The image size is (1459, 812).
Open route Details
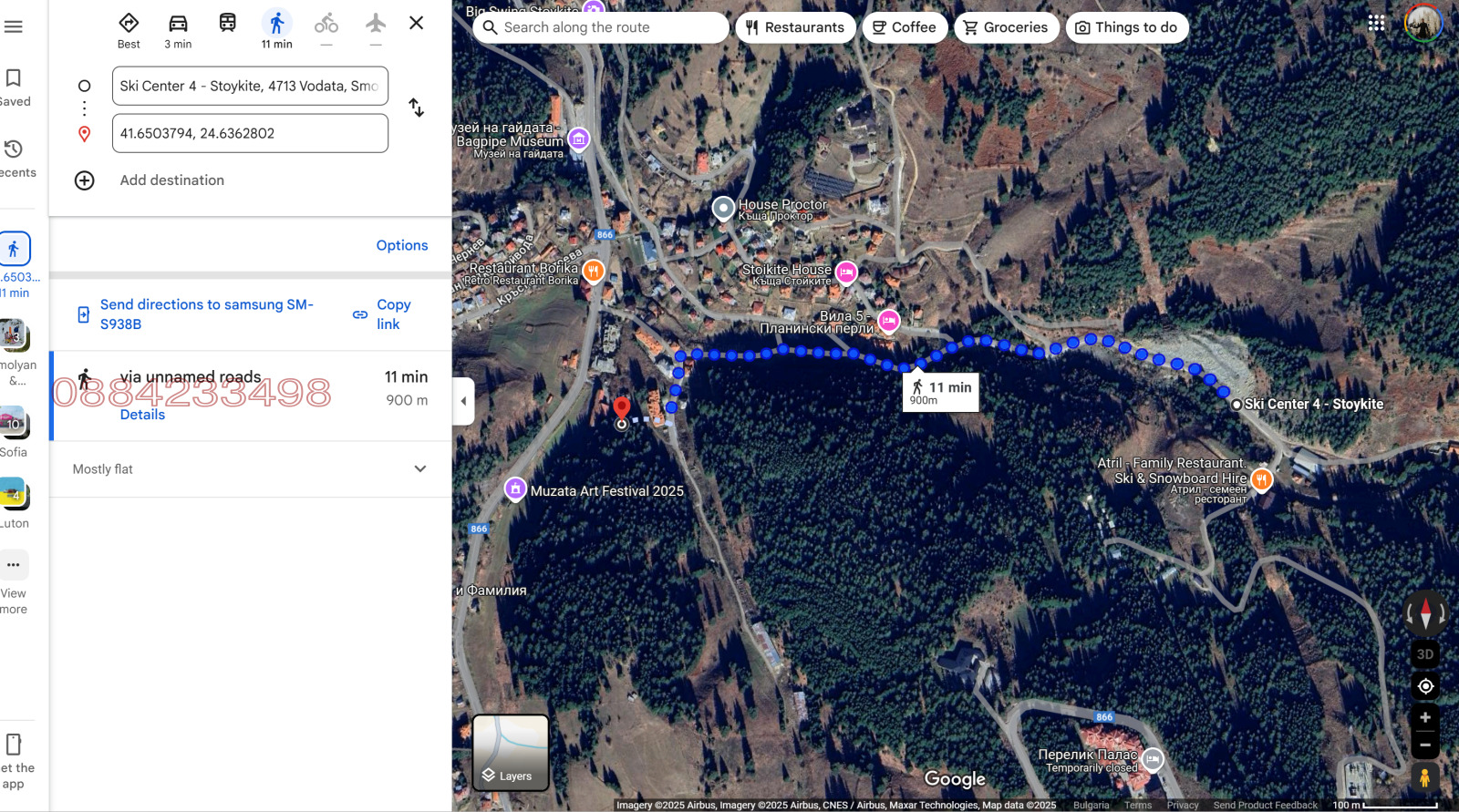point(142,415)
